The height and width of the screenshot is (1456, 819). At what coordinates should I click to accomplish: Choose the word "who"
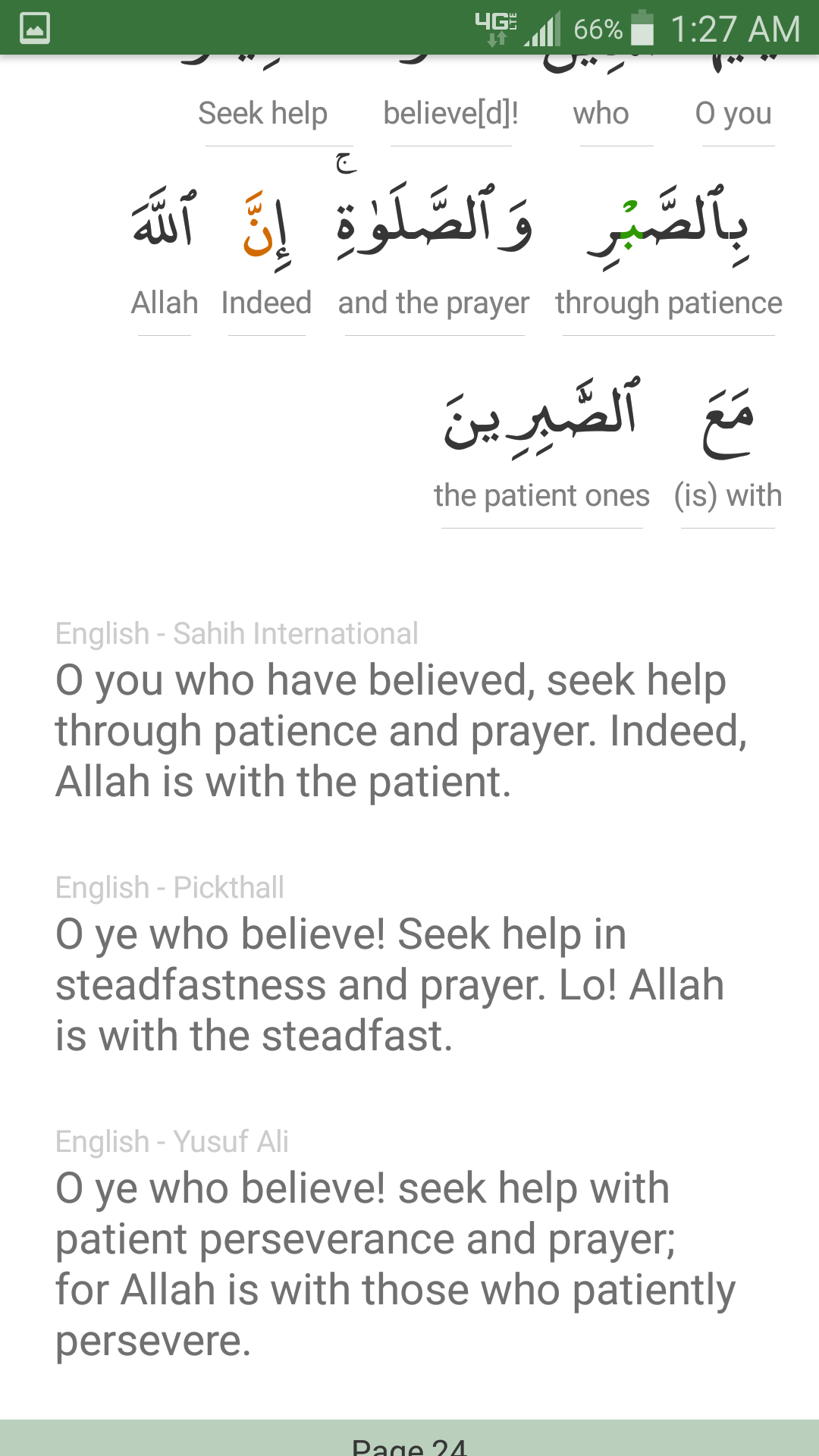point(601,112)
